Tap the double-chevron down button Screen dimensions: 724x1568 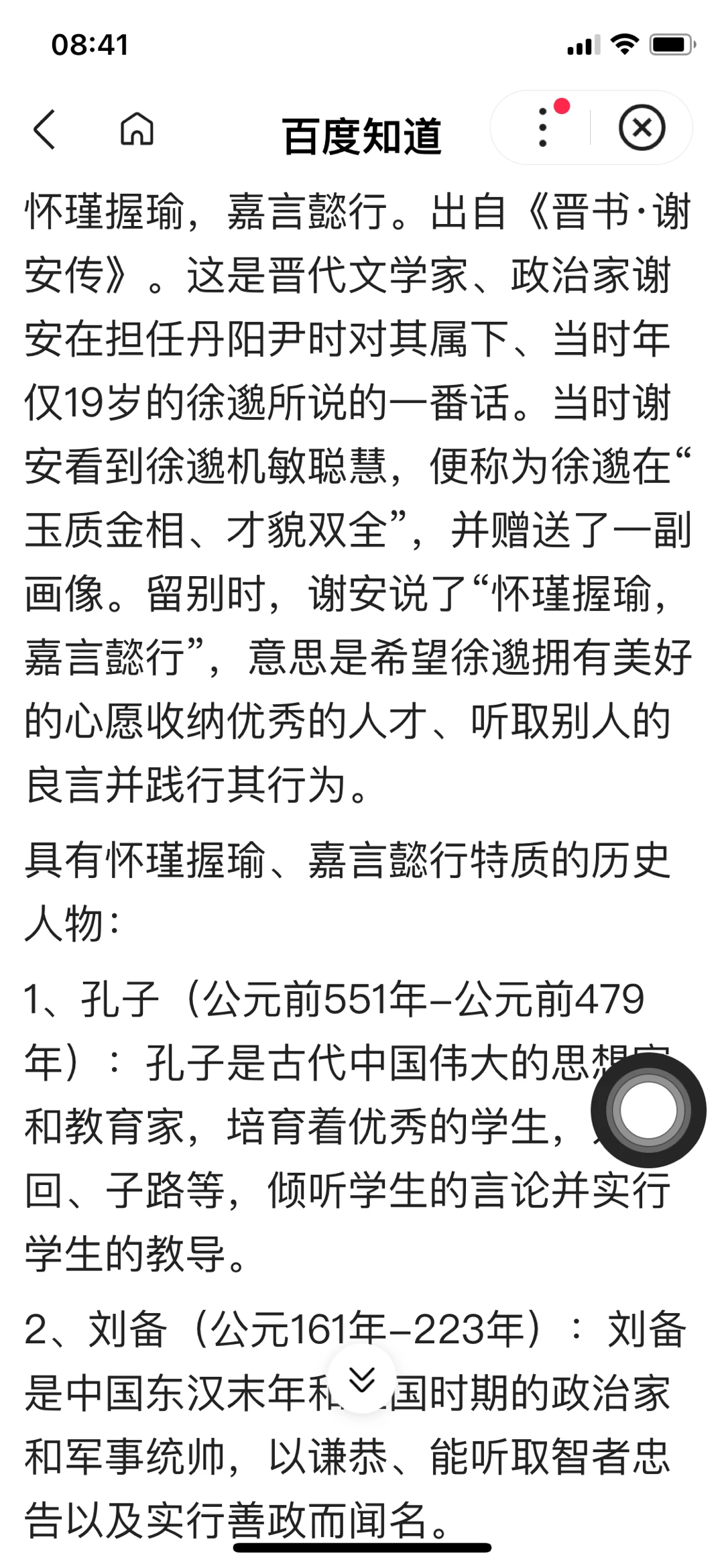(x=362, y=1379)
